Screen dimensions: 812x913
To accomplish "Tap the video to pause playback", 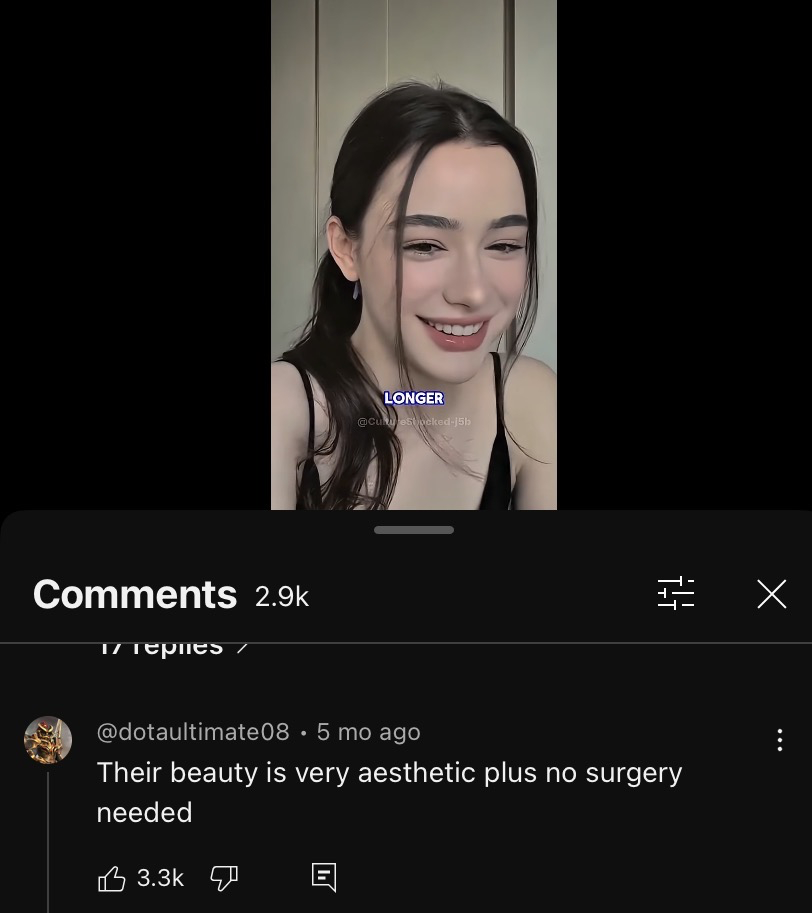I will 414,254.
